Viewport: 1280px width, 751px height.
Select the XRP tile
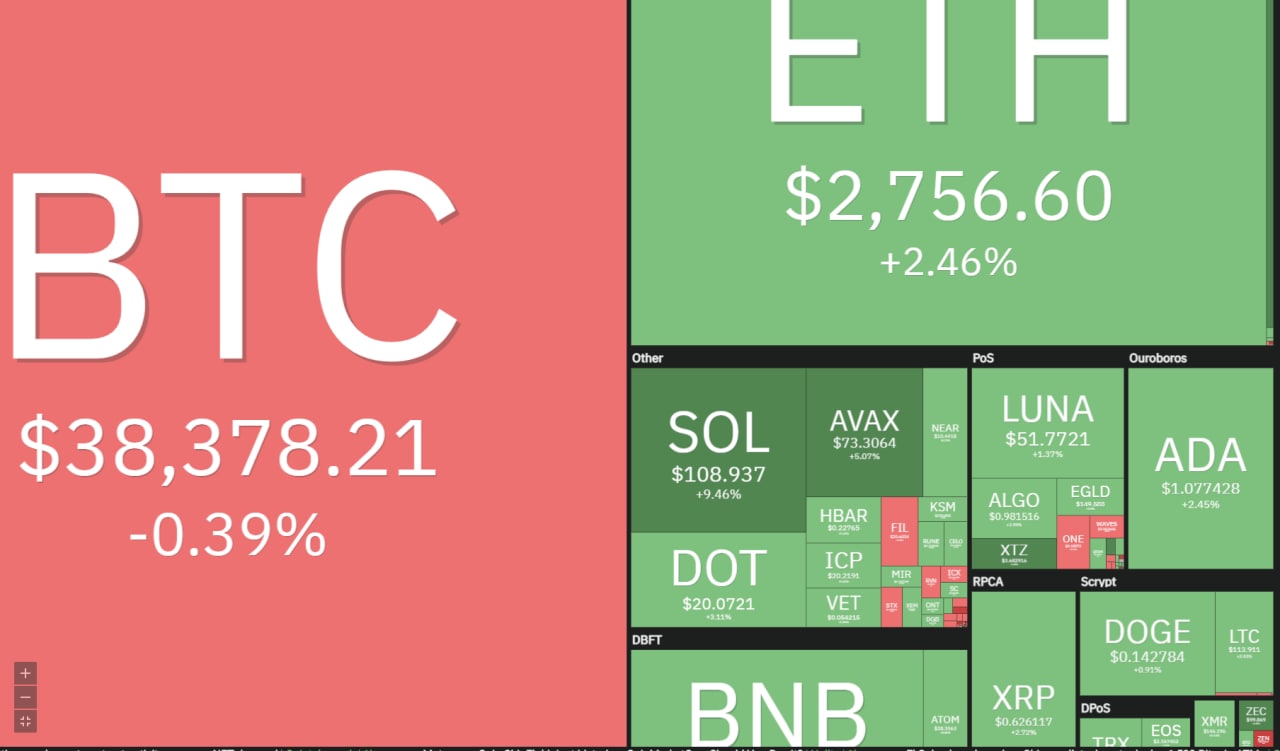tap(1023, 669)
